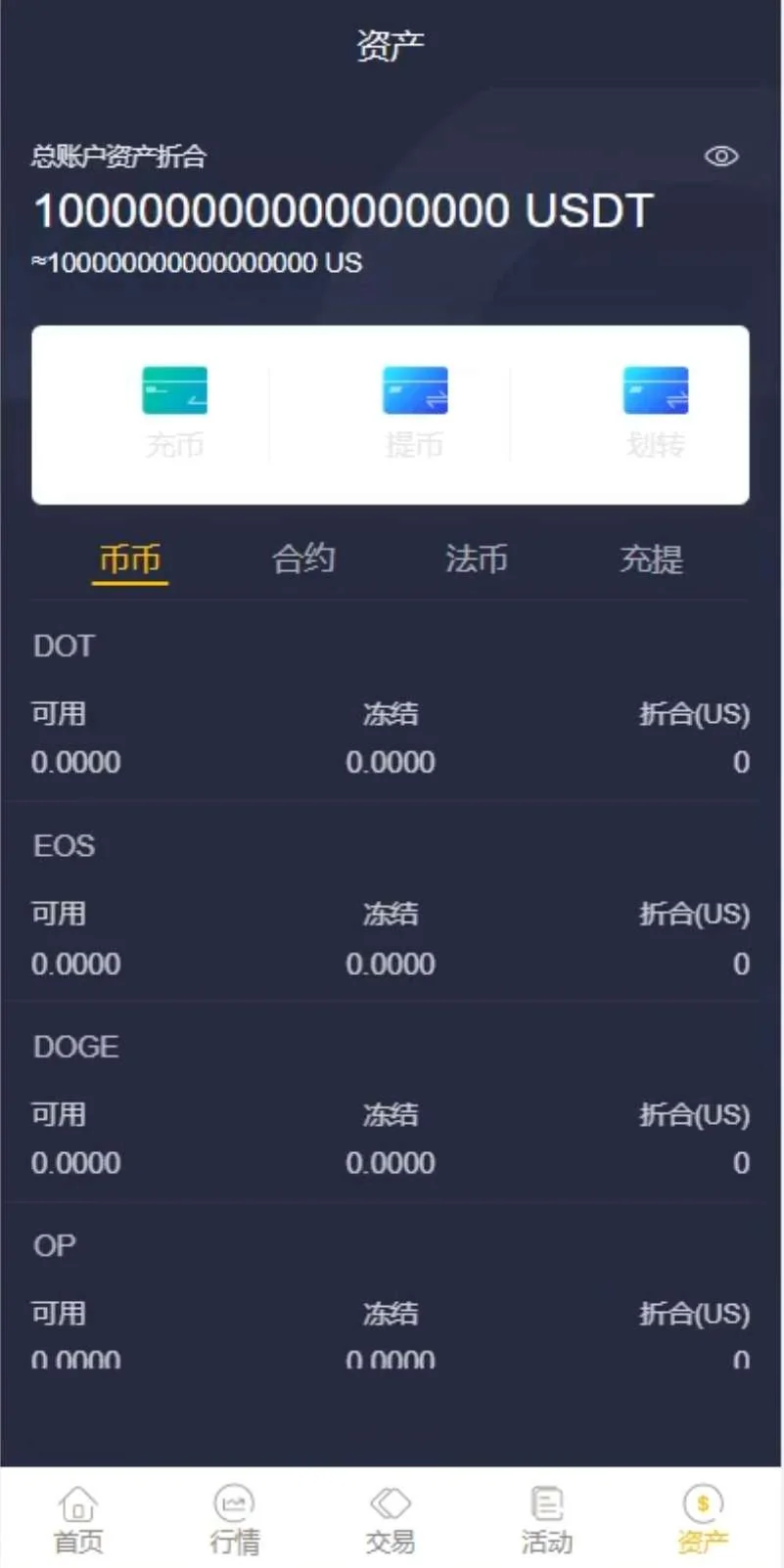Switch to the 合约 tab

[303, 560]
